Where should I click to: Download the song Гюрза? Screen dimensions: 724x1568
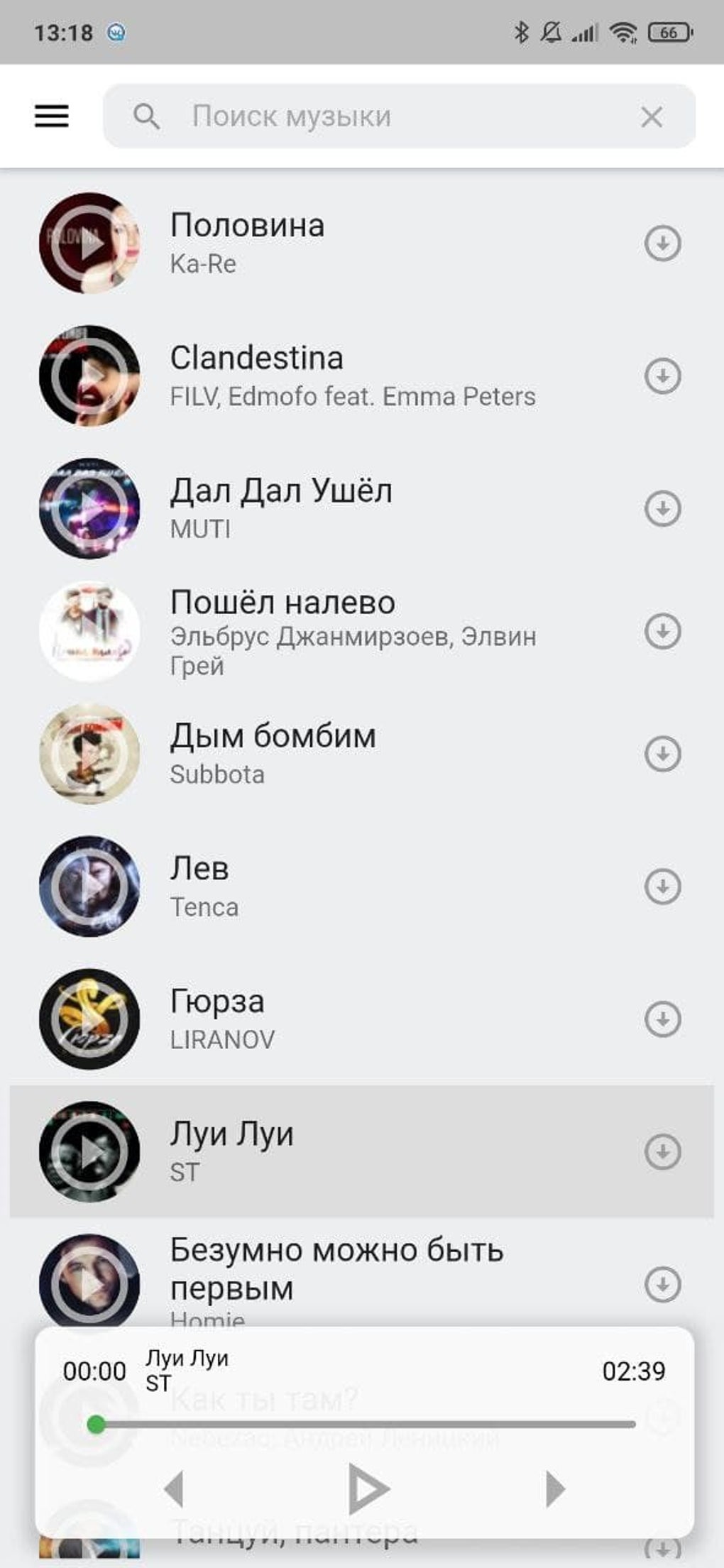click(x=662, y=1019)
